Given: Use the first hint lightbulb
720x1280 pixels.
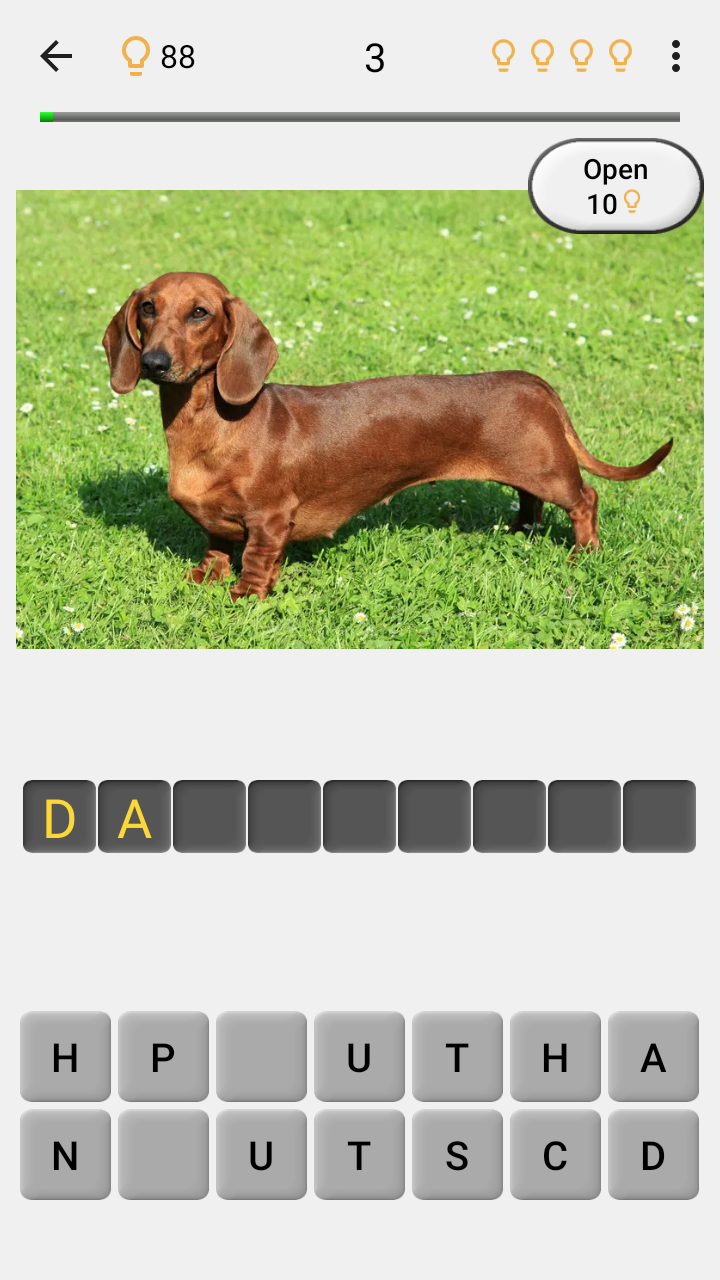Looking at the screenshot, I should [x=503, y=57].
